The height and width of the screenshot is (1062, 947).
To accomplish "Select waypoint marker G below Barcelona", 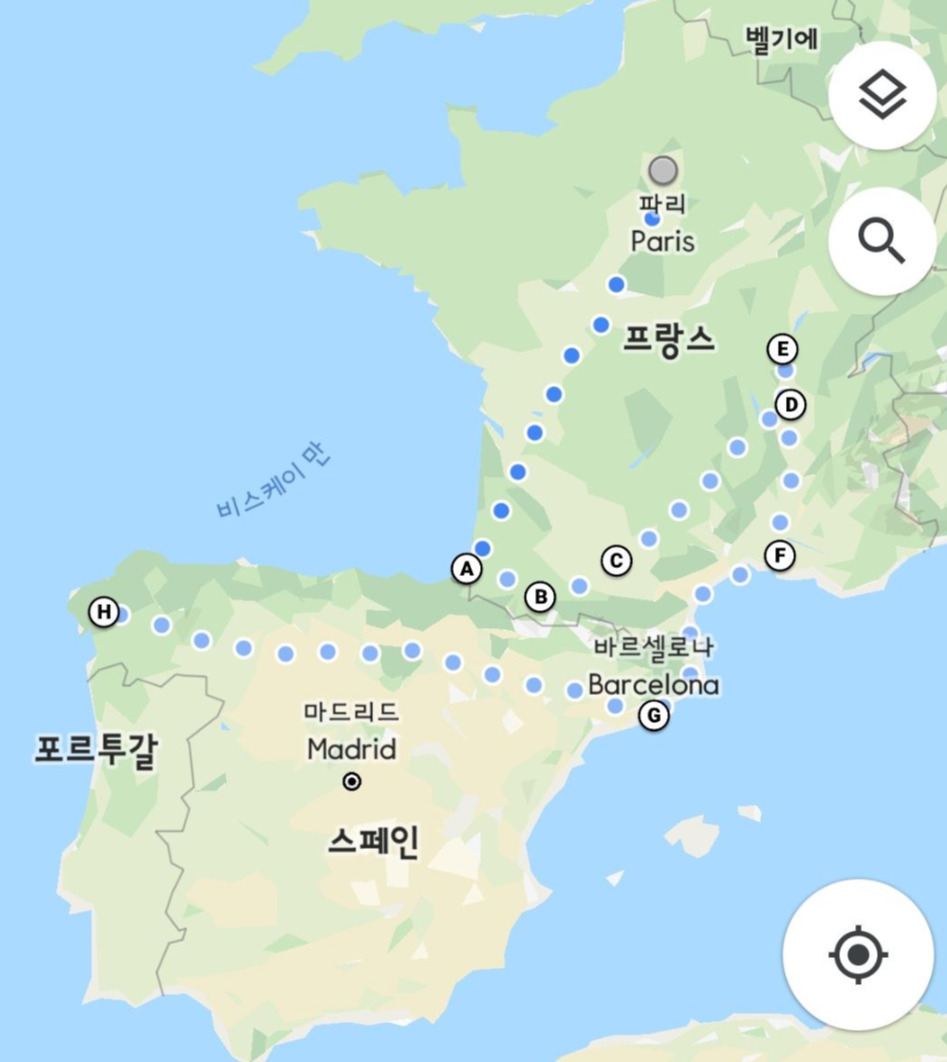I will 656,717.
